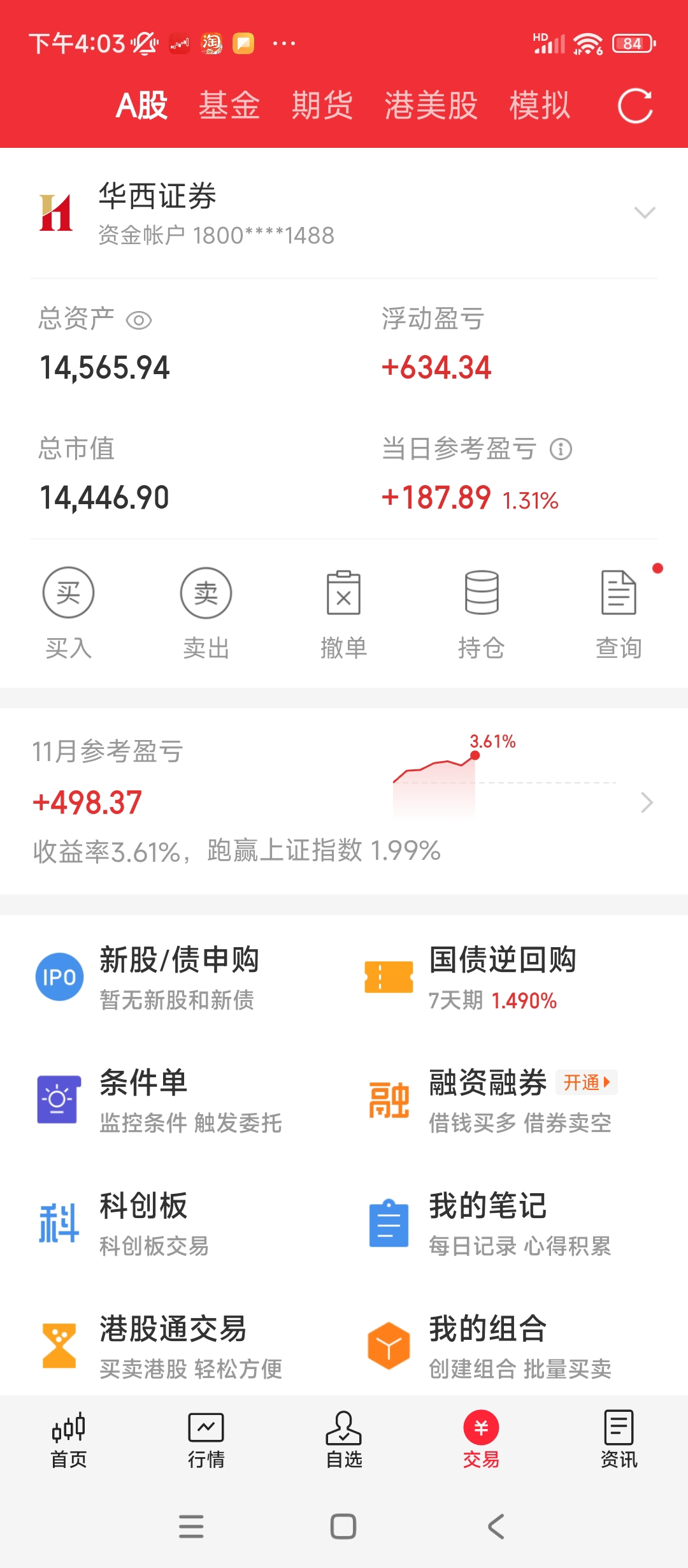Activate 融资融券 via 开通 badge
688x1568 pixels.
coord(587,1082)
